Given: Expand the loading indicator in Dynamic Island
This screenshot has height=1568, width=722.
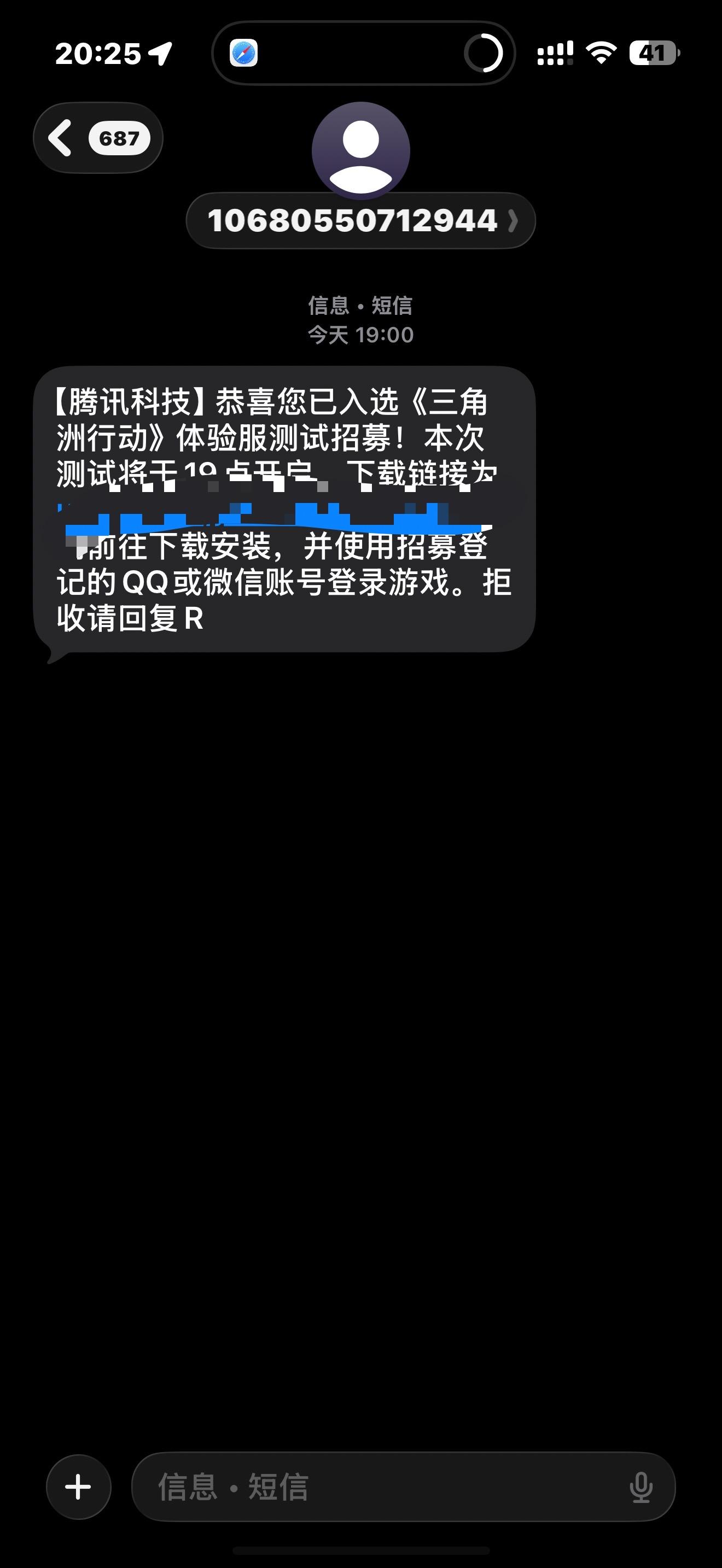Looking at the screenshot, I should tap(484, 54).
